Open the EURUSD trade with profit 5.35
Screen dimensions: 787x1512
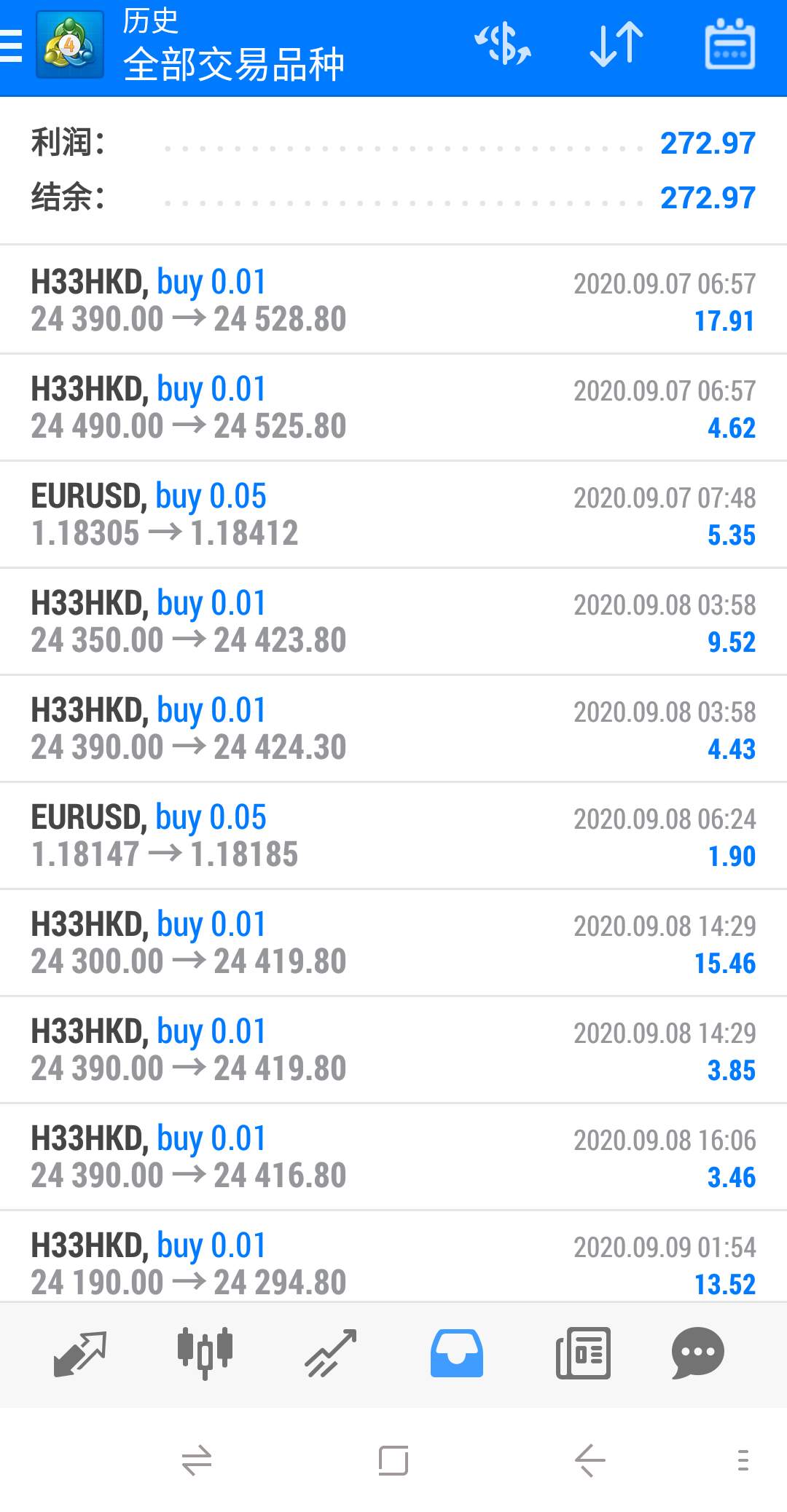click(393, 514)
